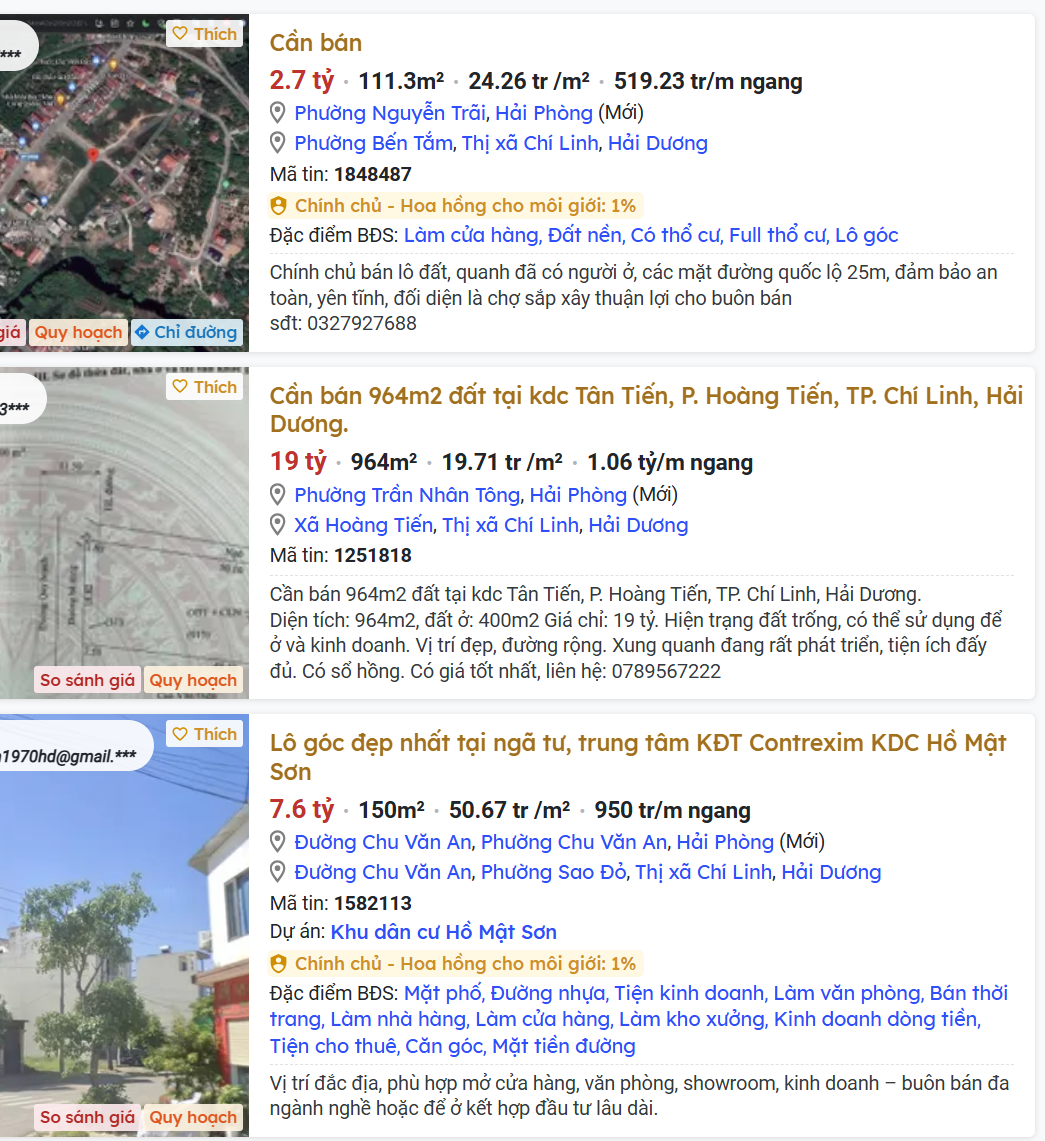The width and height of the screenshot is (1045, 1141).
Task: Compare prices on the 964m2 listing
Action: [x=87, y=680]
